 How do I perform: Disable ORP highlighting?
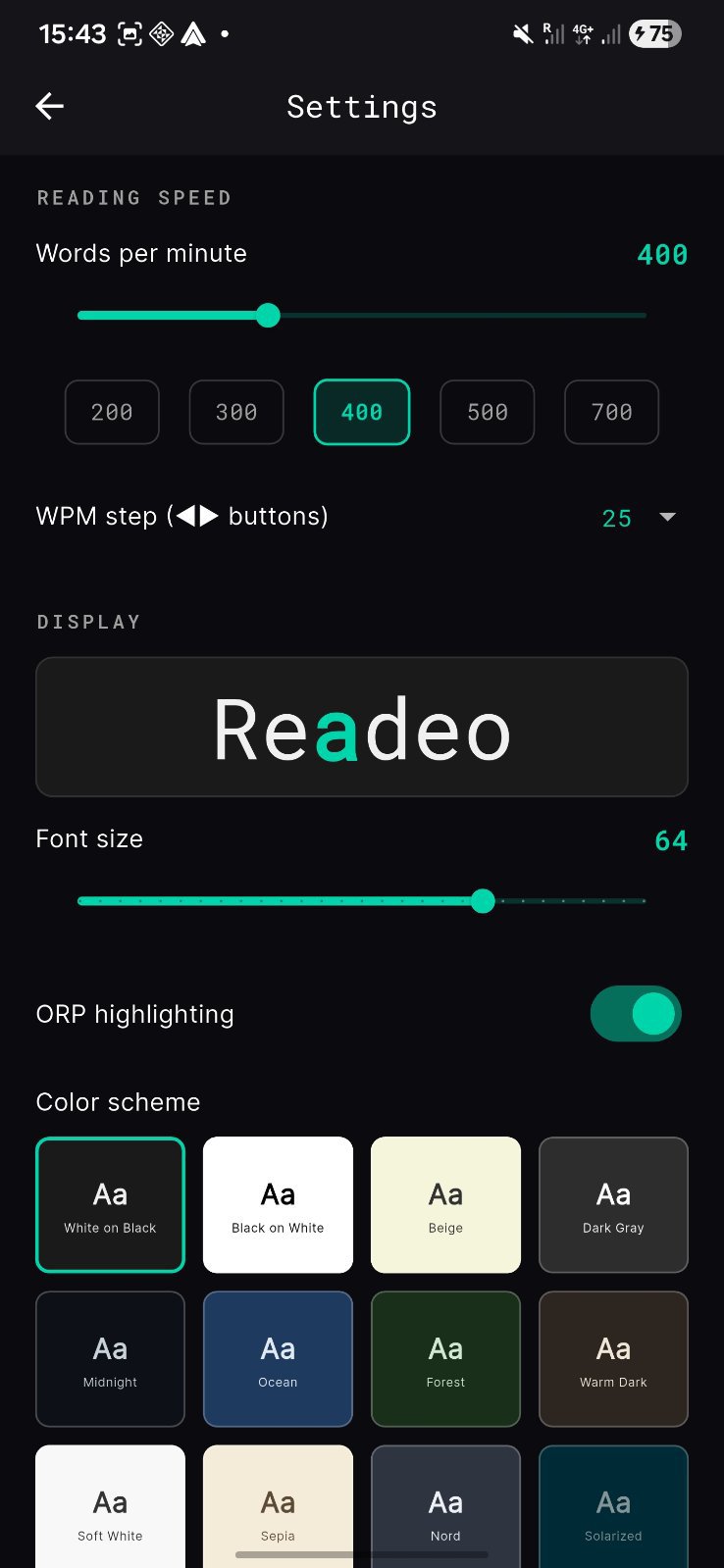click(x=636, y=1014)
